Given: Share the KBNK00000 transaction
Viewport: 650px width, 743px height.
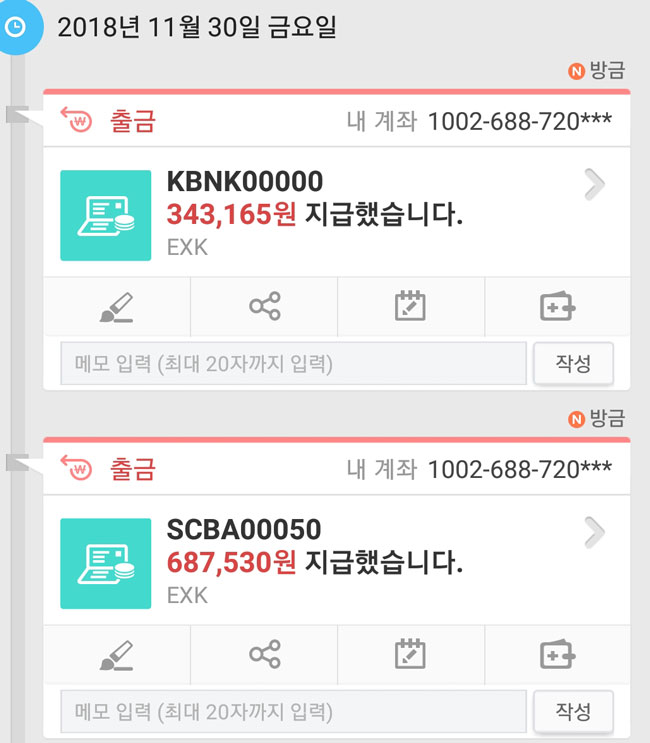Looking at the screenshot, I should pos(264,307).
